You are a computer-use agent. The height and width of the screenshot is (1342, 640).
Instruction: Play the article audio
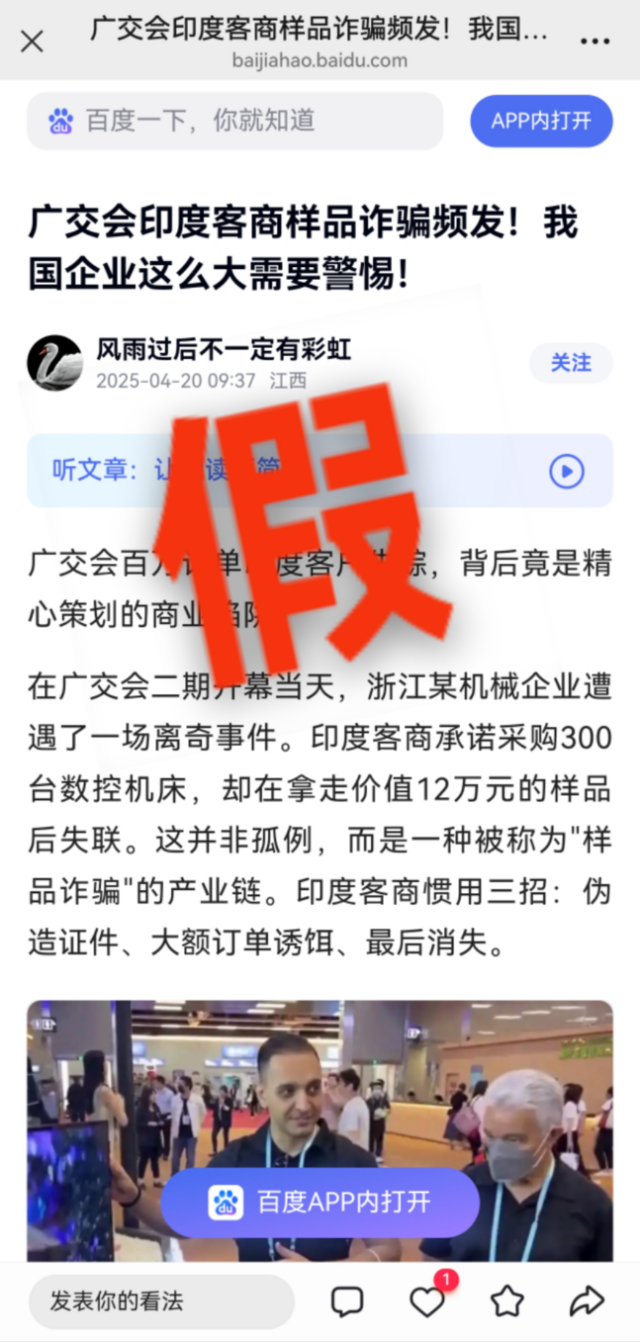click(566, 470)
